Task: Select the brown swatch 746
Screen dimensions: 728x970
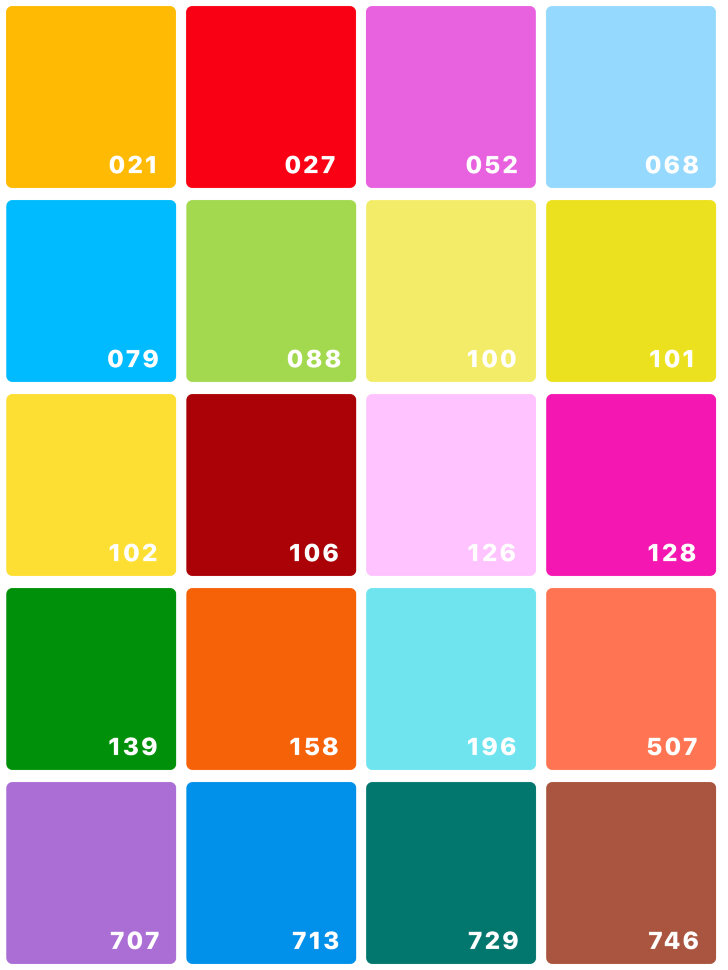Action: click(631, 873)
